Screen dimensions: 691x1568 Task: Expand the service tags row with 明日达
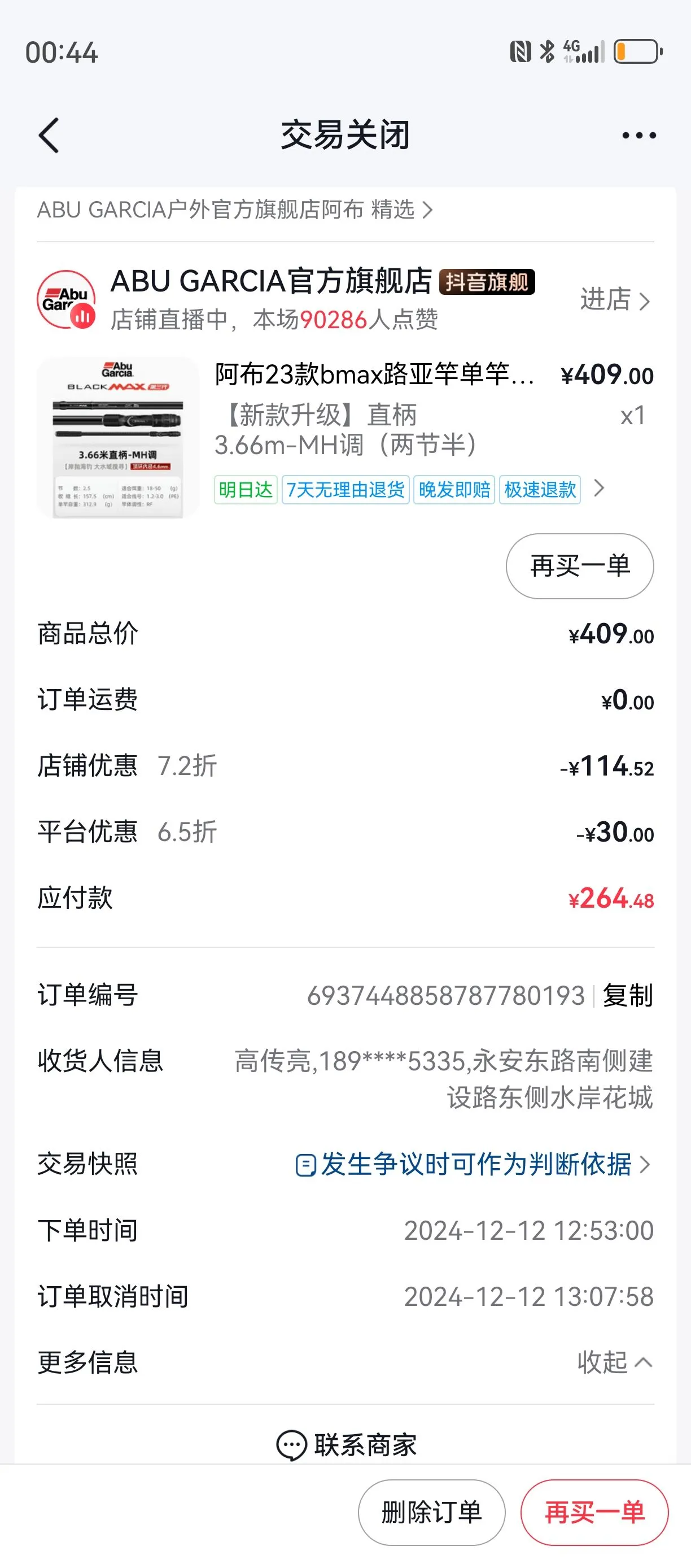(598, 488)
